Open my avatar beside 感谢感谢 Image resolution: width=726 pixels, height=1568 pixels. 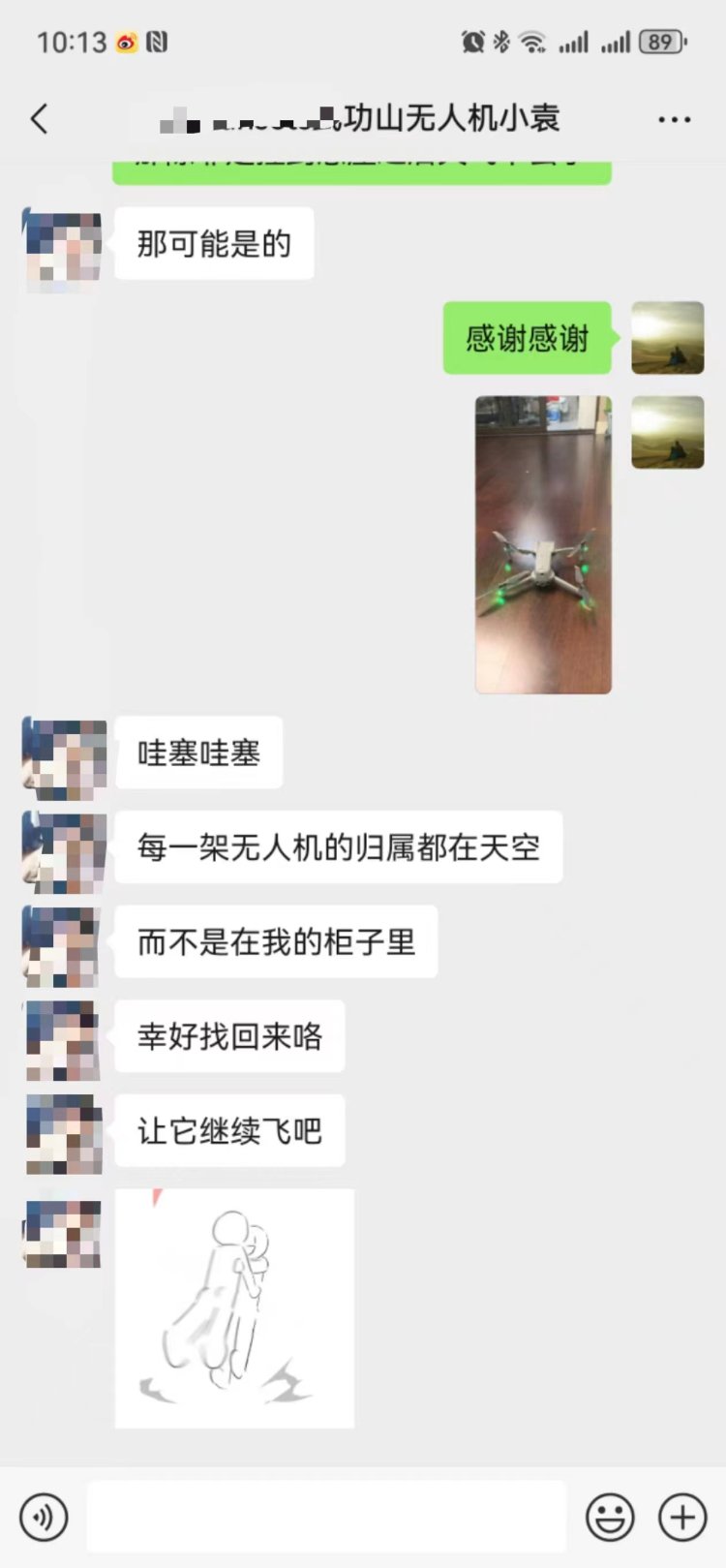click(667, 338)
